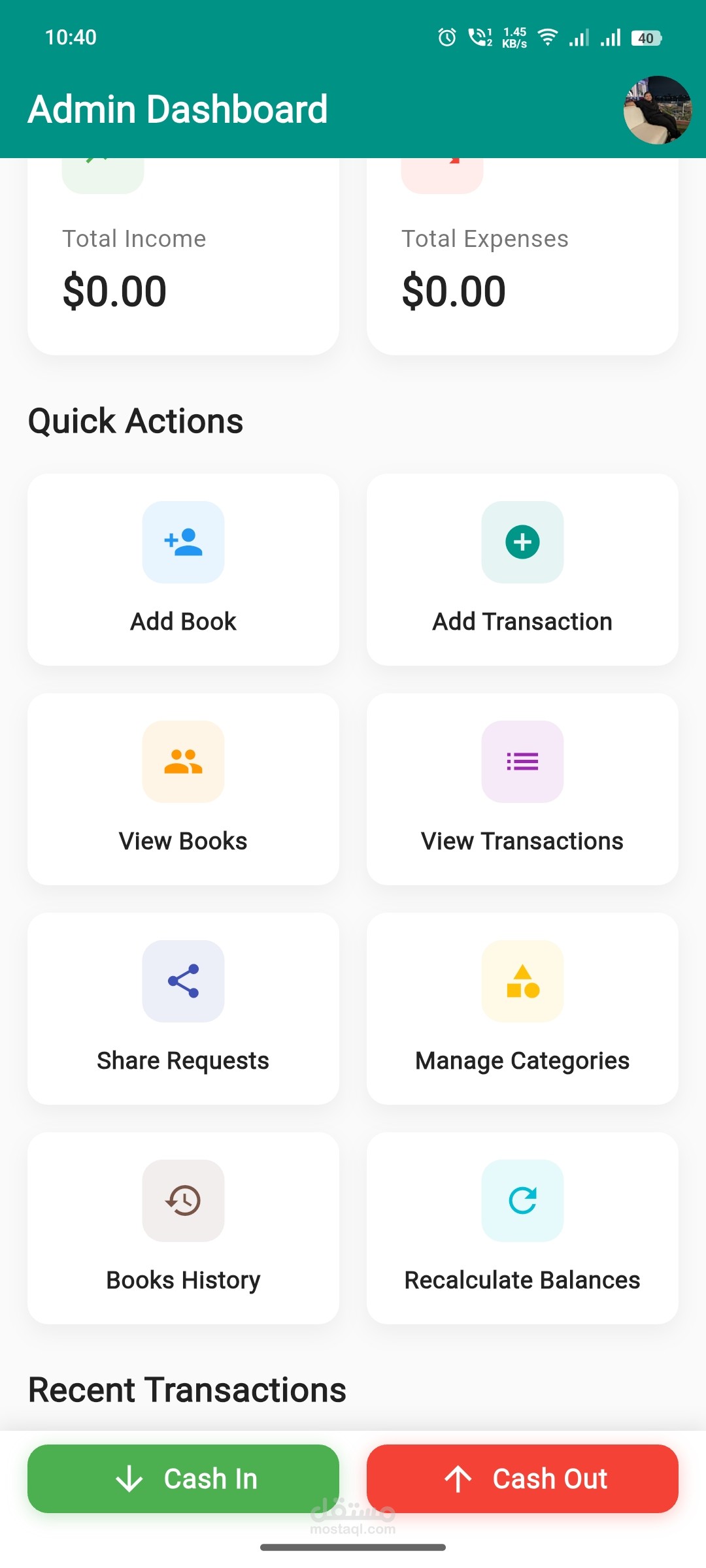
Task: Run Recalculate Balances
Action: [x=522, y=1228]
